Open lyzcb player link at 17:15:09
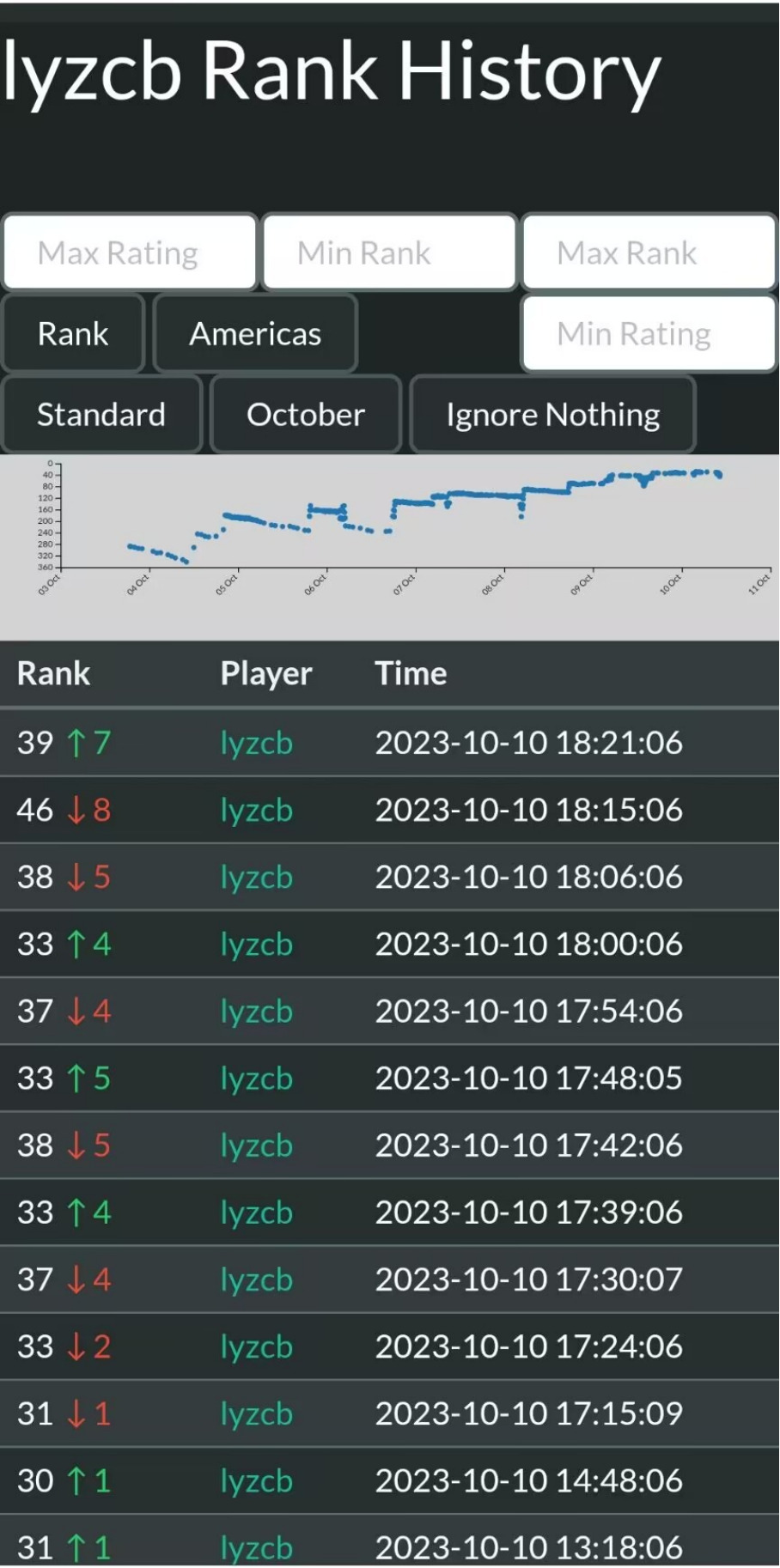 pyautogui.click(x=257, y=1413)
